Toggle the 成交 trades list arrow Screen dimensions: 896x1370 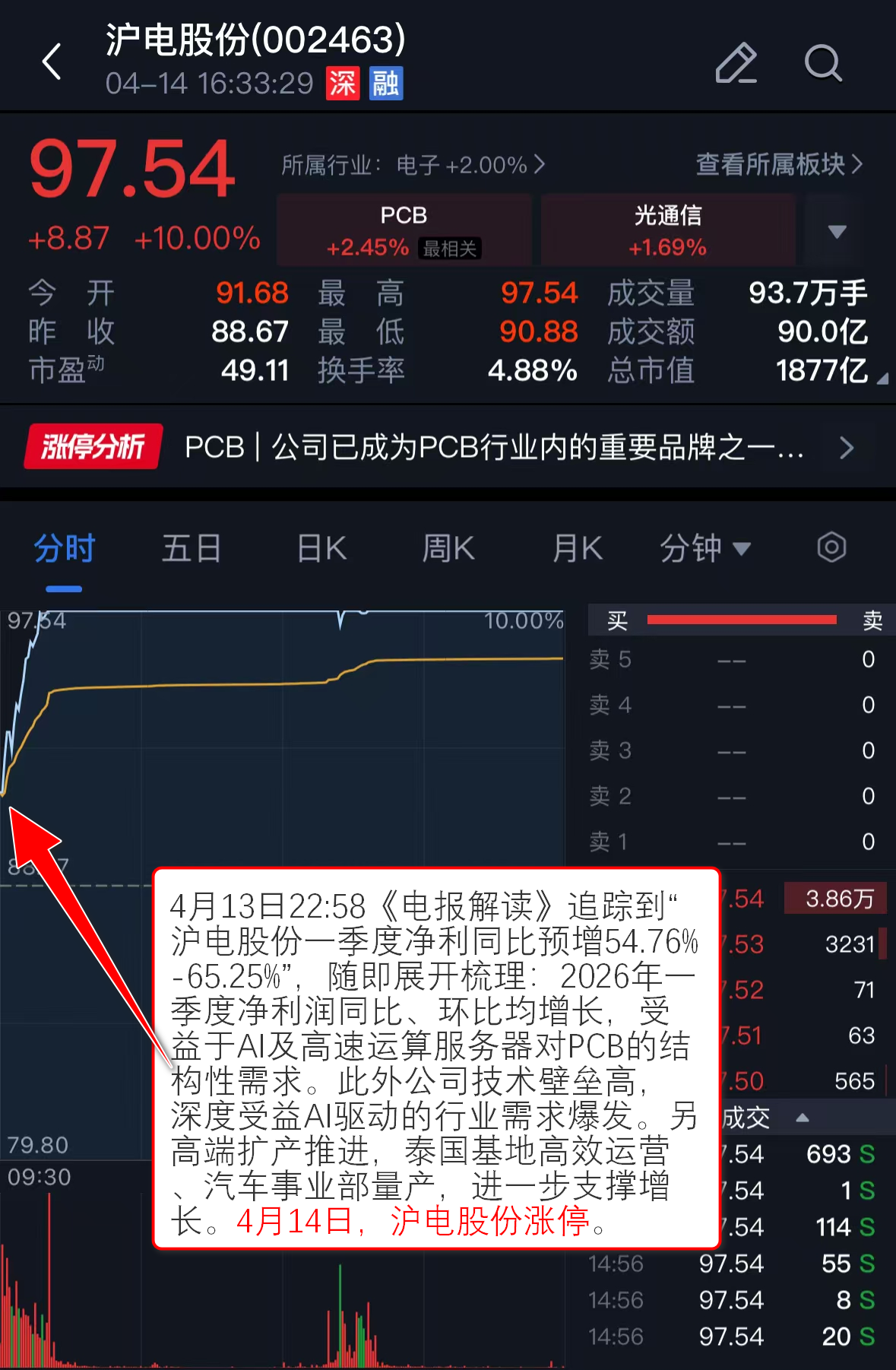tap(802, 1118)
